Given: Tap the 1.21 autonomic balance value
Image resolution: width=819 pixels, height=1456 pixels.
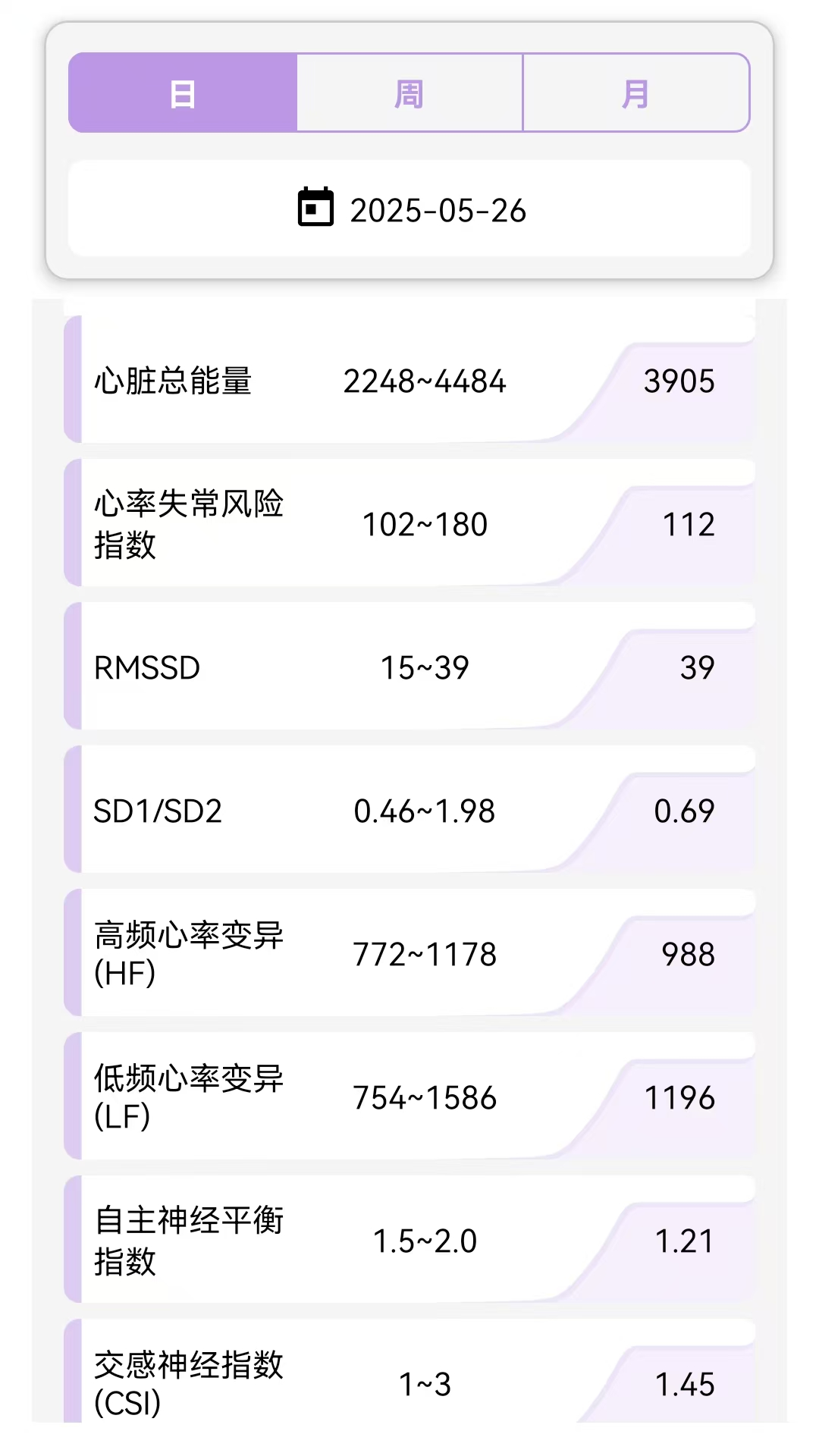Looking at the screenshot, I should click(x=684, y=1241).
